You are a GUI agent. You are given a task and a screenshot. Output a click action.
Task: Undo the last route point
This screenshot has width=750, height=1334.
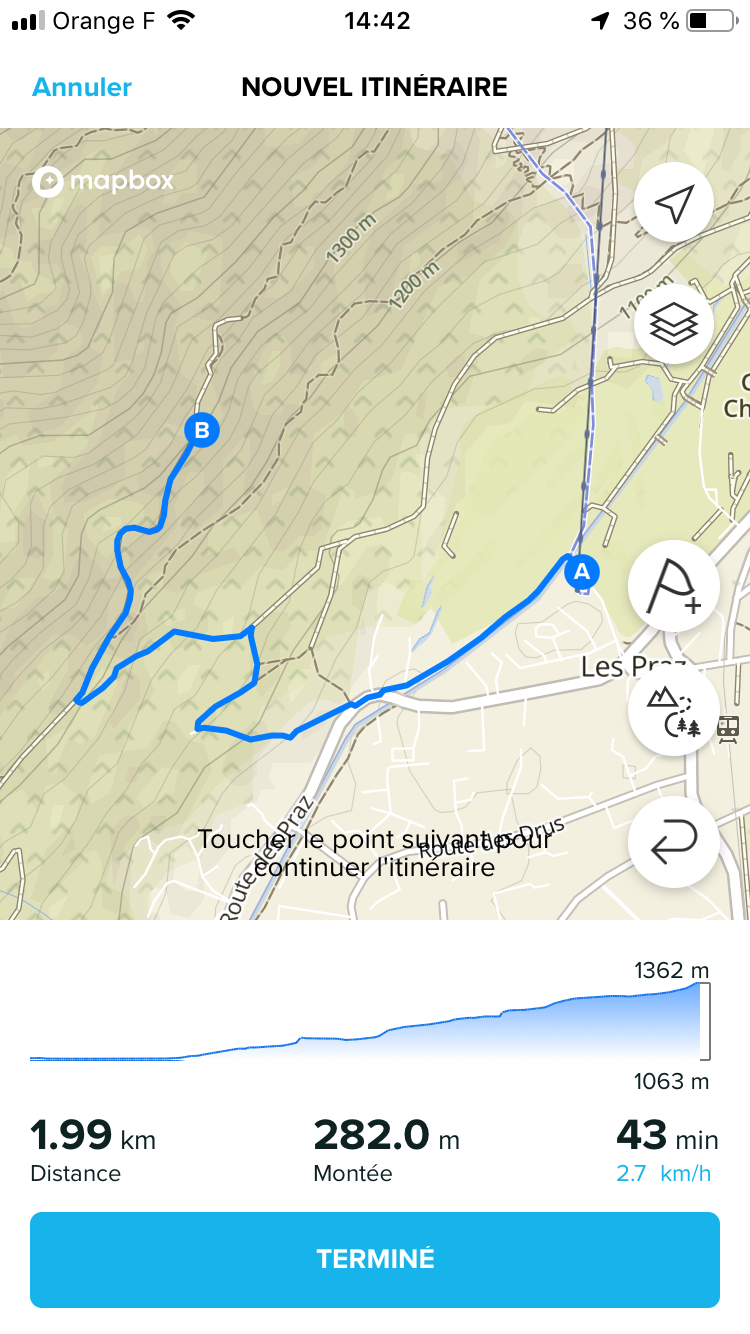(674, 844)
